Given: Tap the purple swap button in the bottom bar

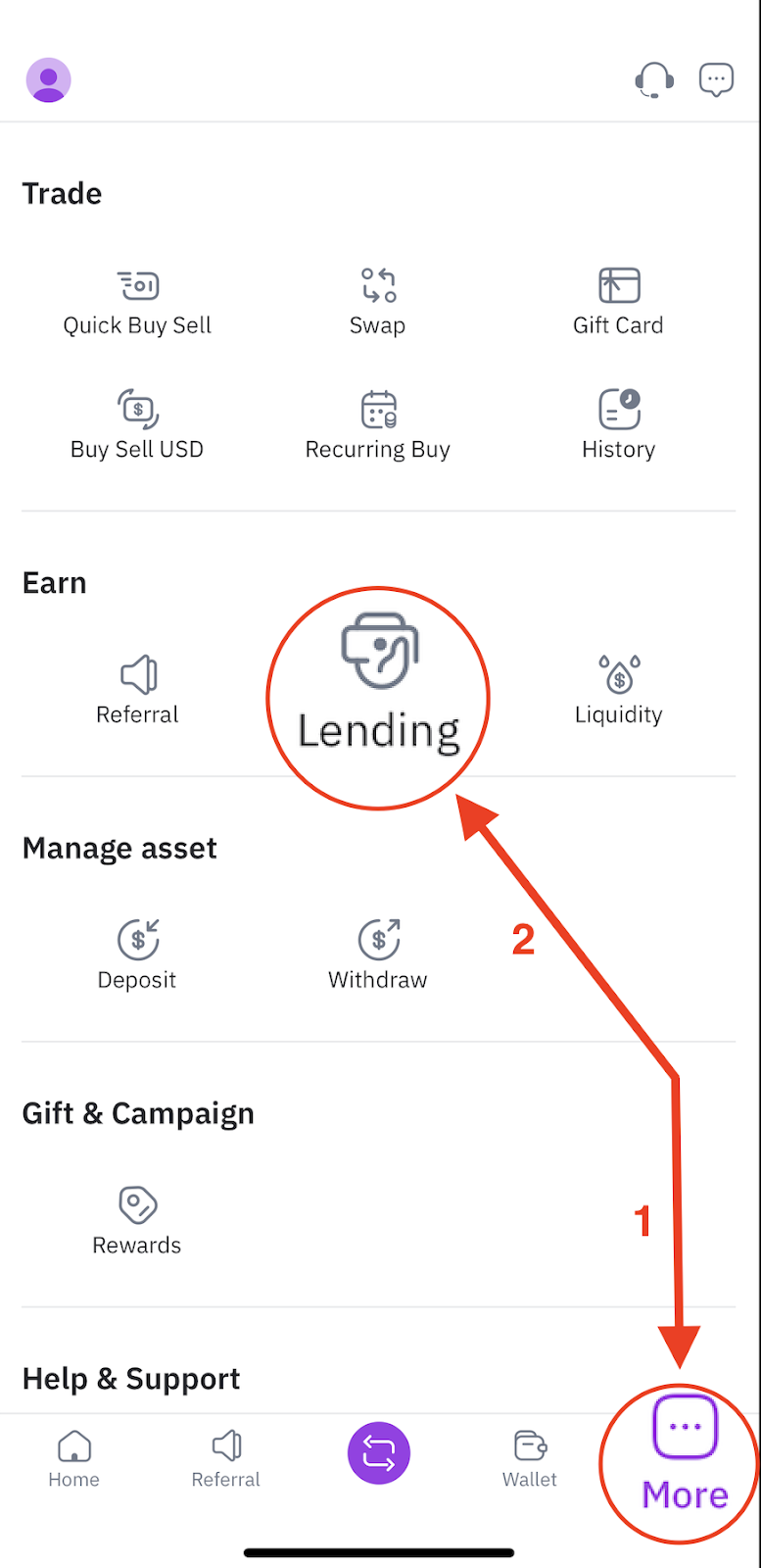Looking at the screenshot, I should [379, 1453].
